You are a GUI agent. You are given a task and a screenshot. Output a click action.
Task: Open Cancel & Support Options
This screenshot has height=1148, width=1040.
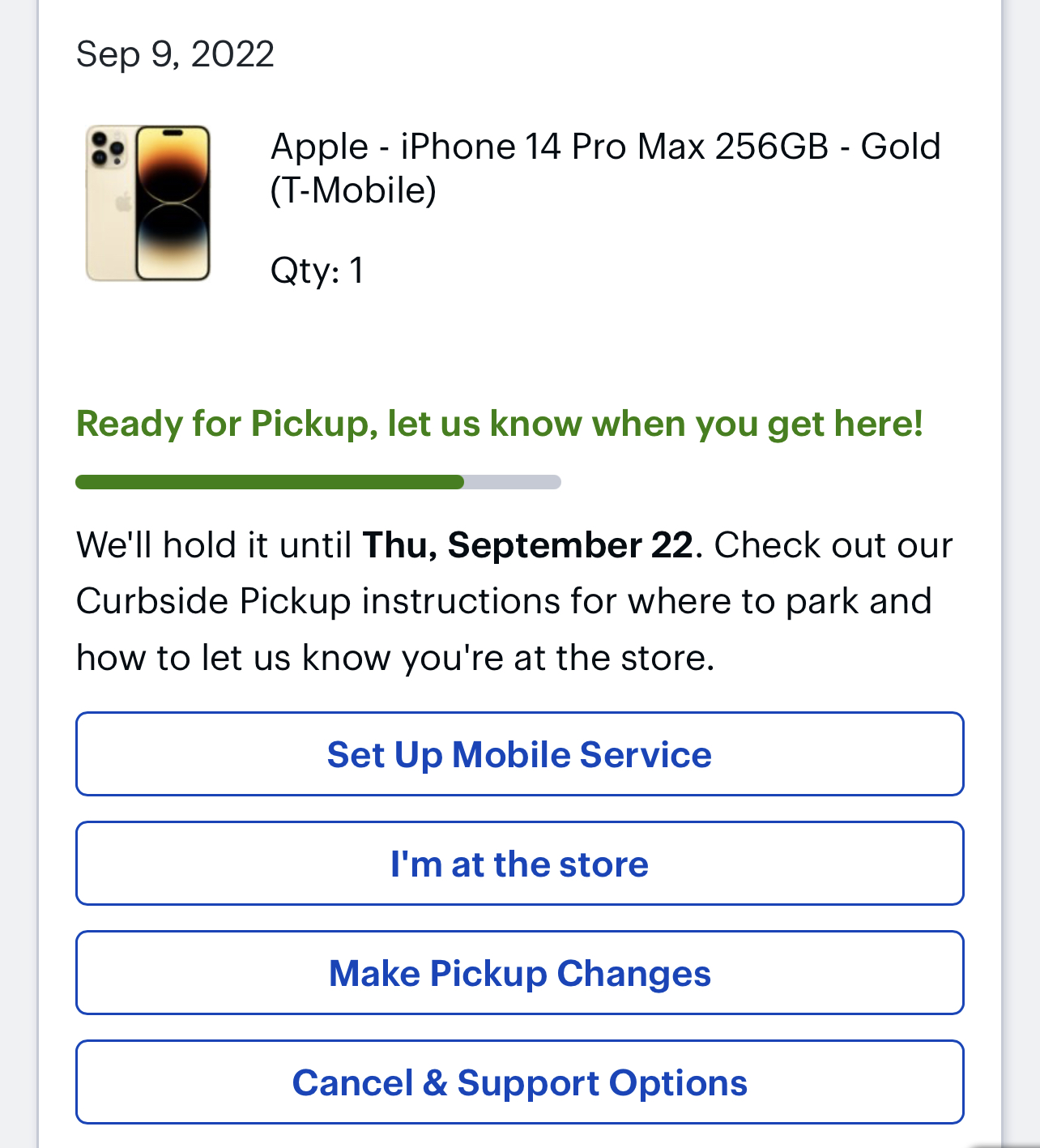(519, 1082)
